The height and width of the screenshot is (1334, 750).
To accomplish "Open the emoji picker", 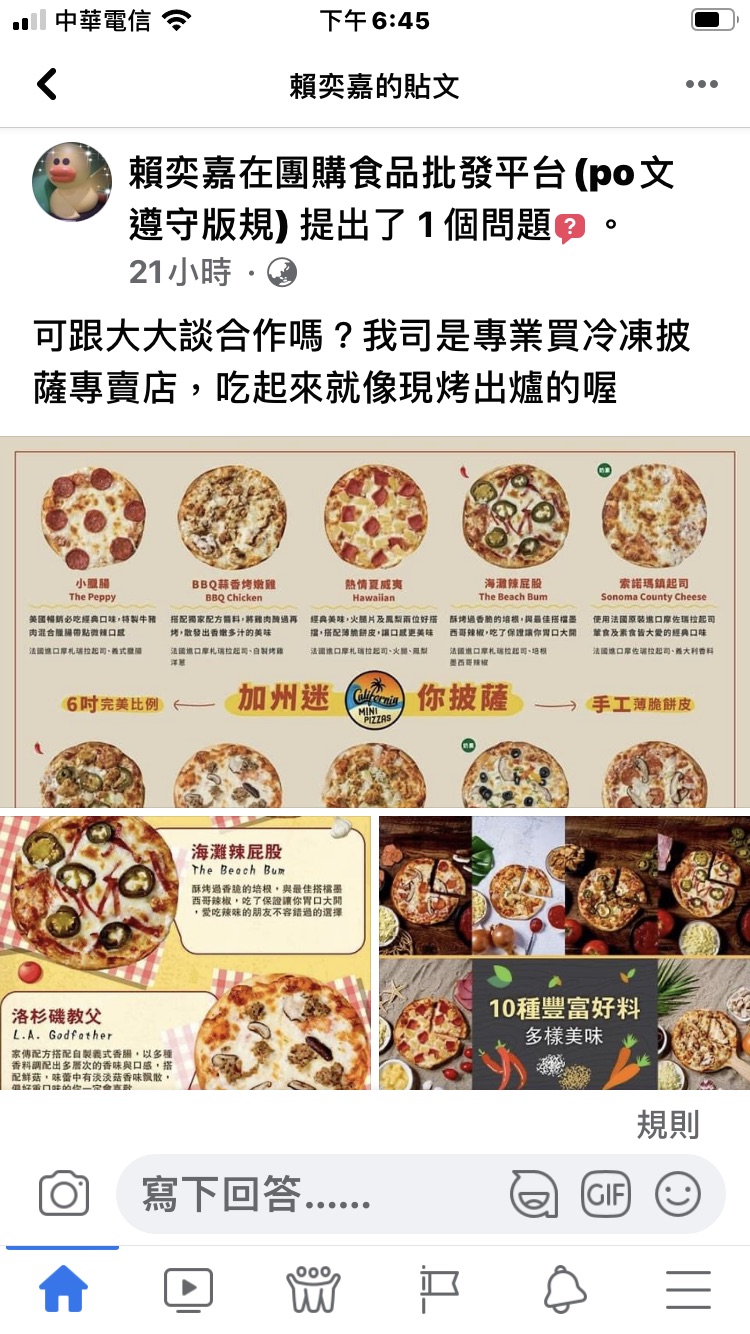I will click(x=678, y=1194).
